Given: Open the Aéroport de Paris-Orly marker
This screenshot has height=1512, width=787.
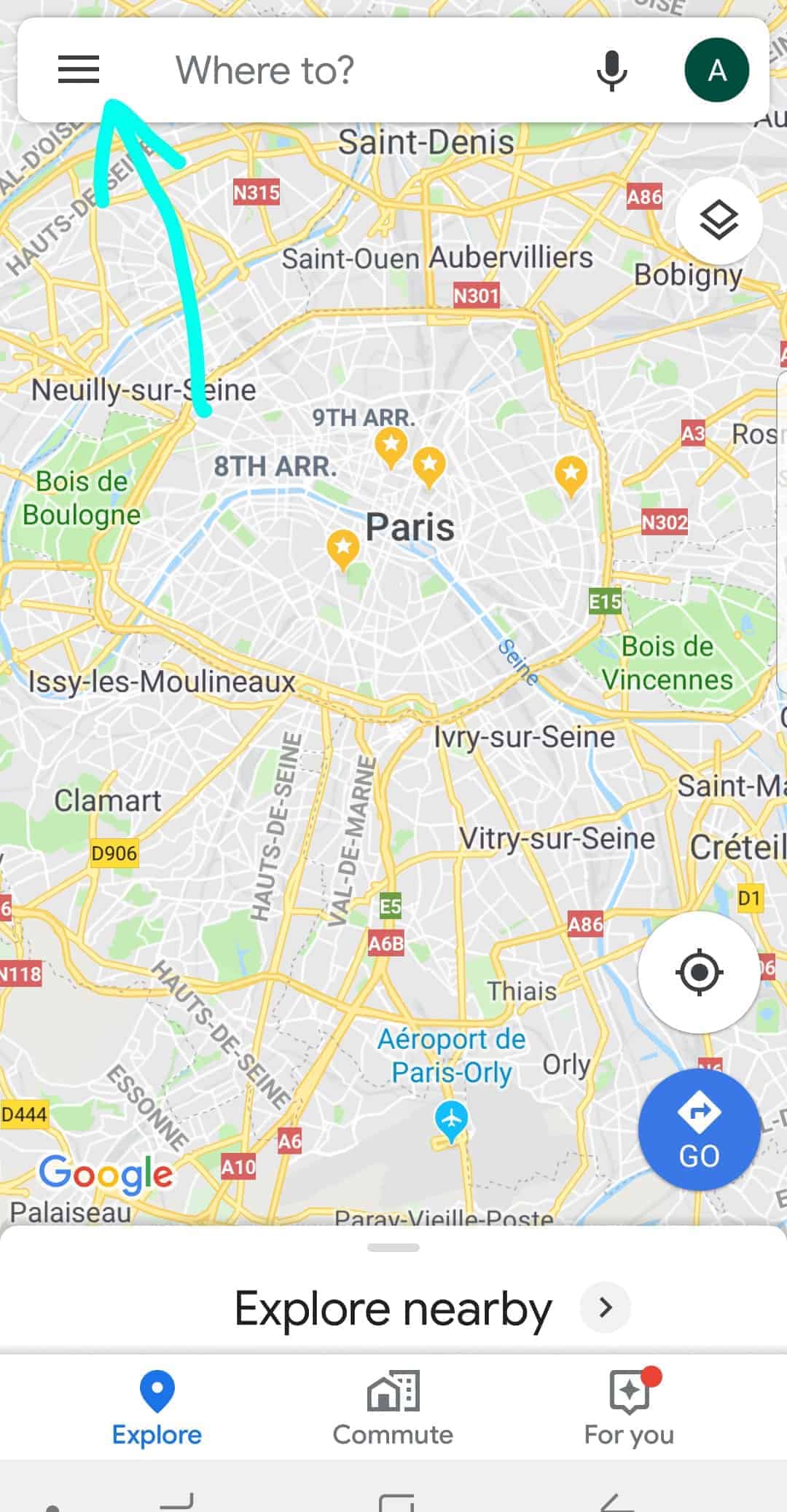Looking at the screenshot, I should point(451,1119).
